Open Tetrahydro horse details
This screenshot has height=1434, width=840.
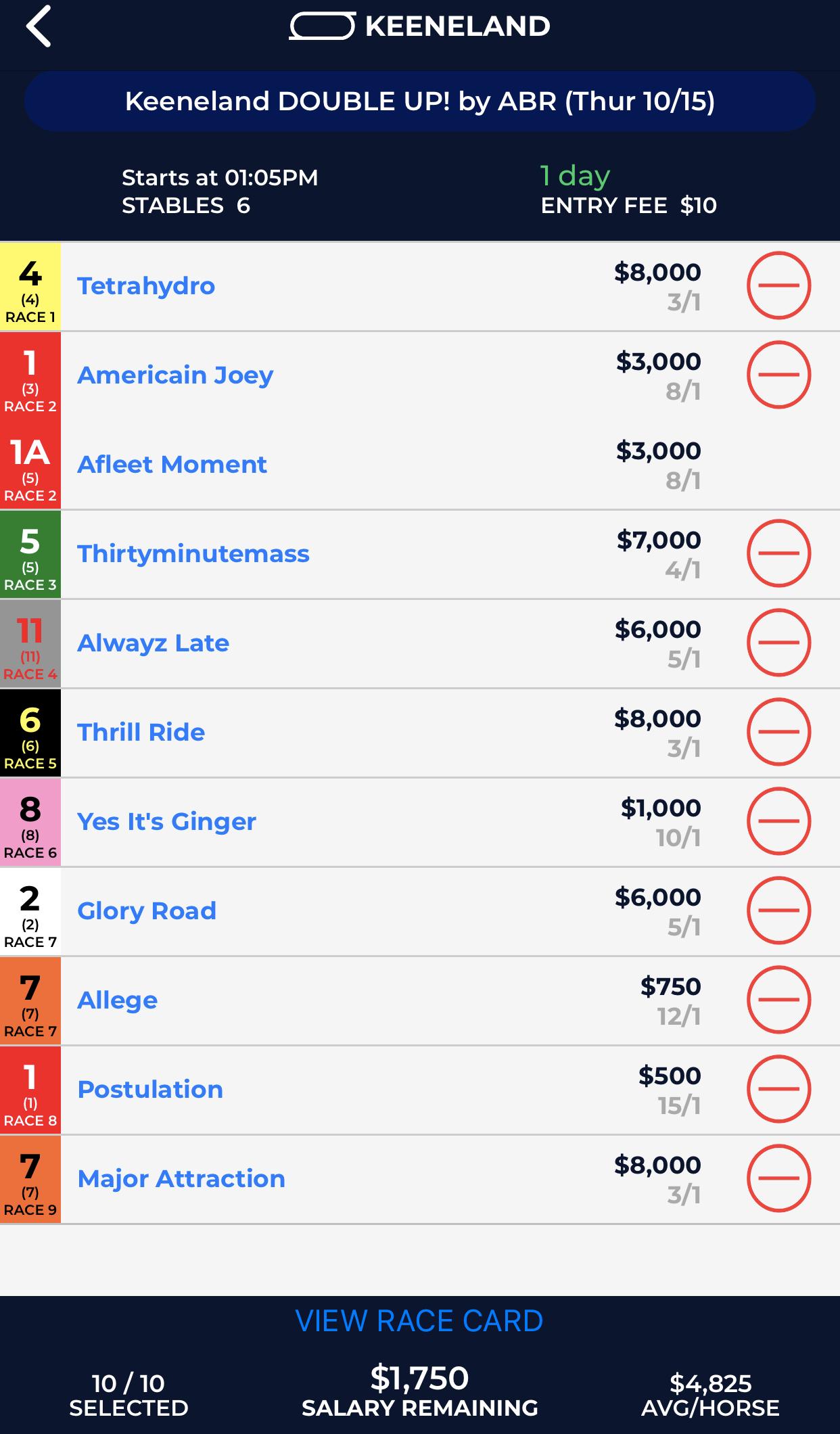tap(146, 285)
